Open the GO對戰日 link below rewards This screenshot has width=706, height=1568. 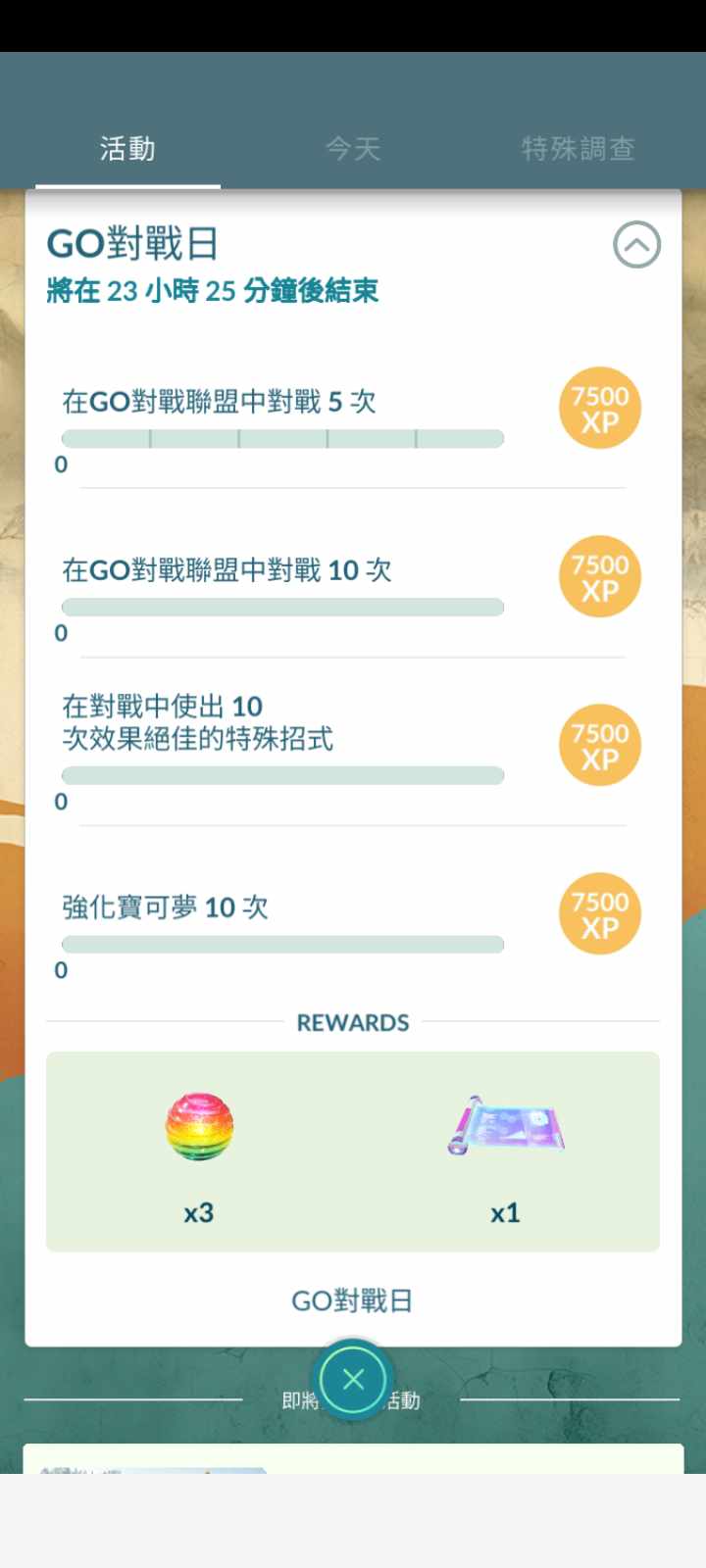click(352, 1300)
